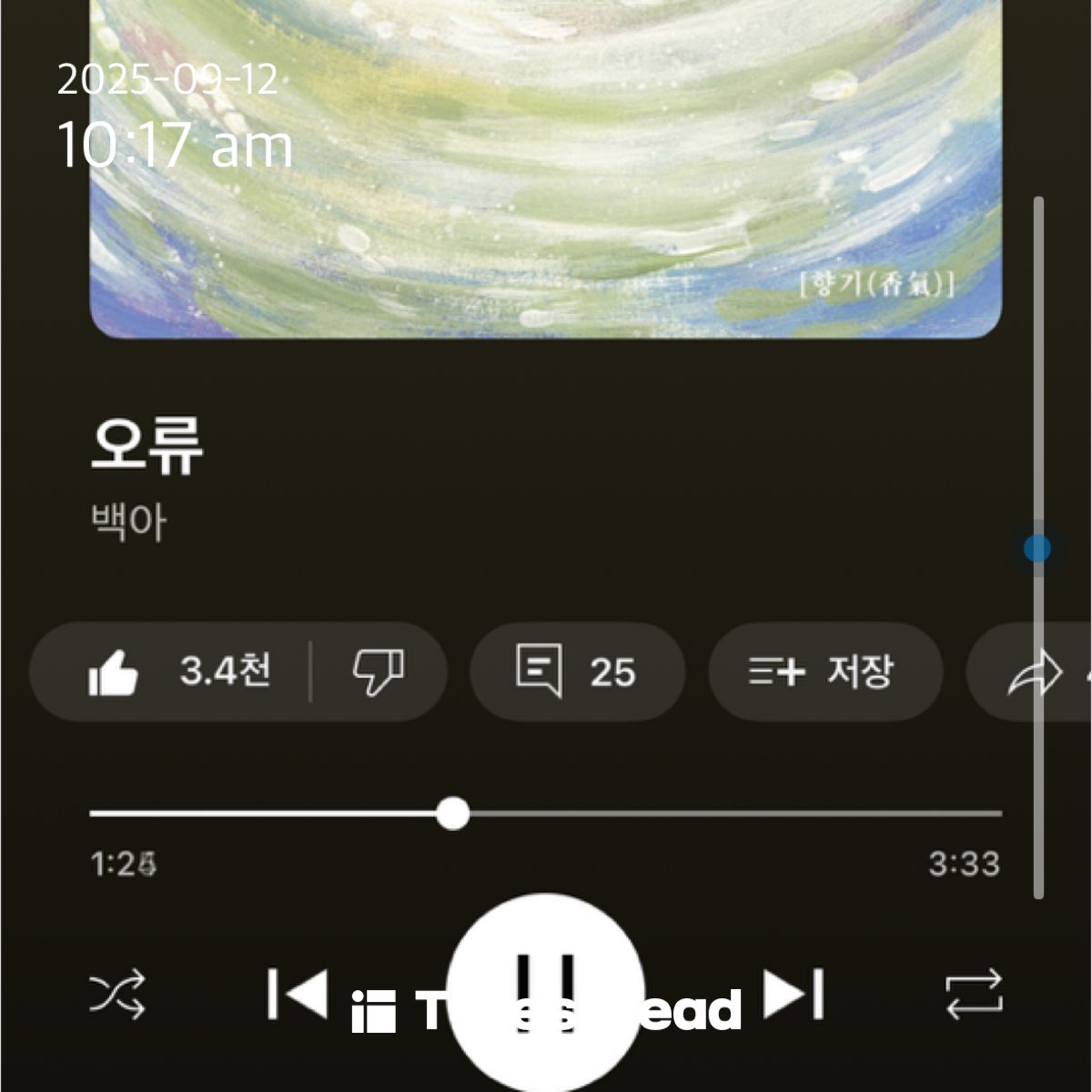
Task: Open the 25 comments
Action: click(576, 672)
